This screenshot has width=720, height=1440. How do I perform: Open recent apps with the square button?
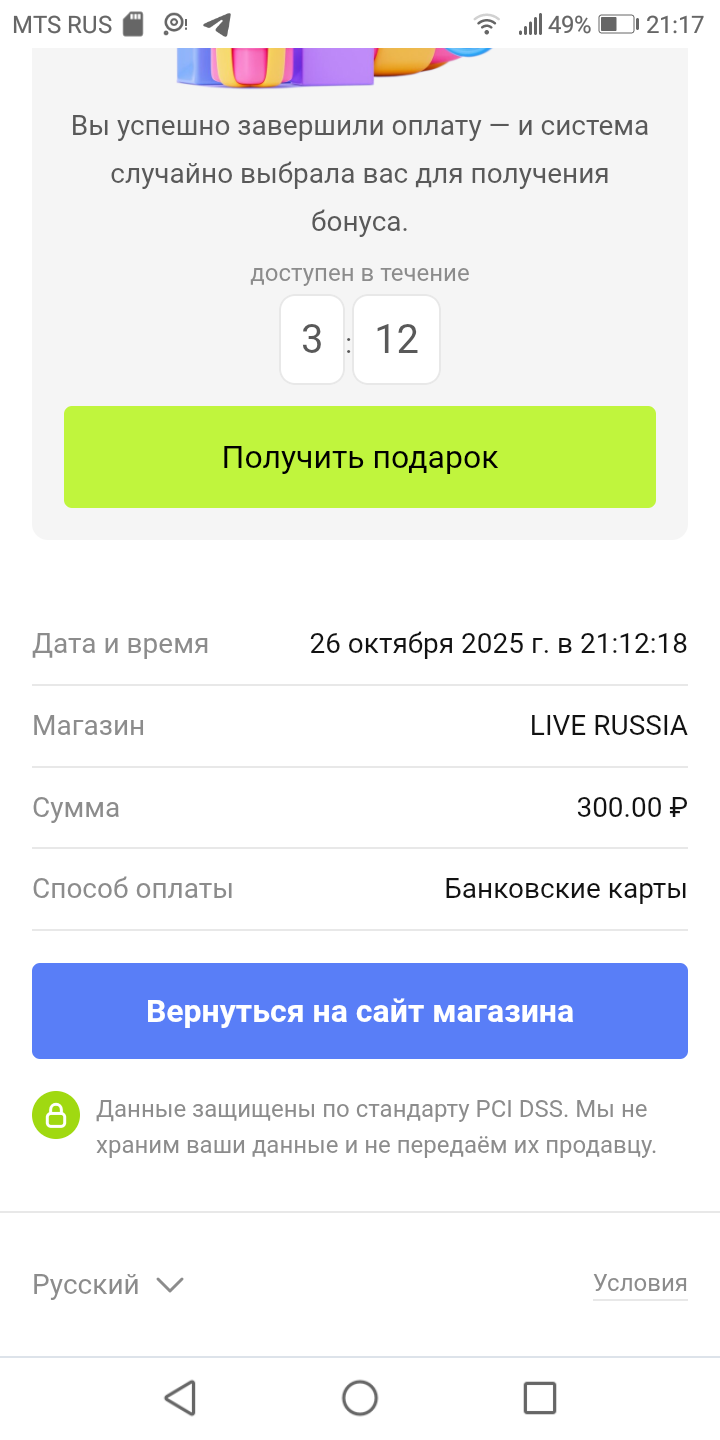coord(540,1397)
